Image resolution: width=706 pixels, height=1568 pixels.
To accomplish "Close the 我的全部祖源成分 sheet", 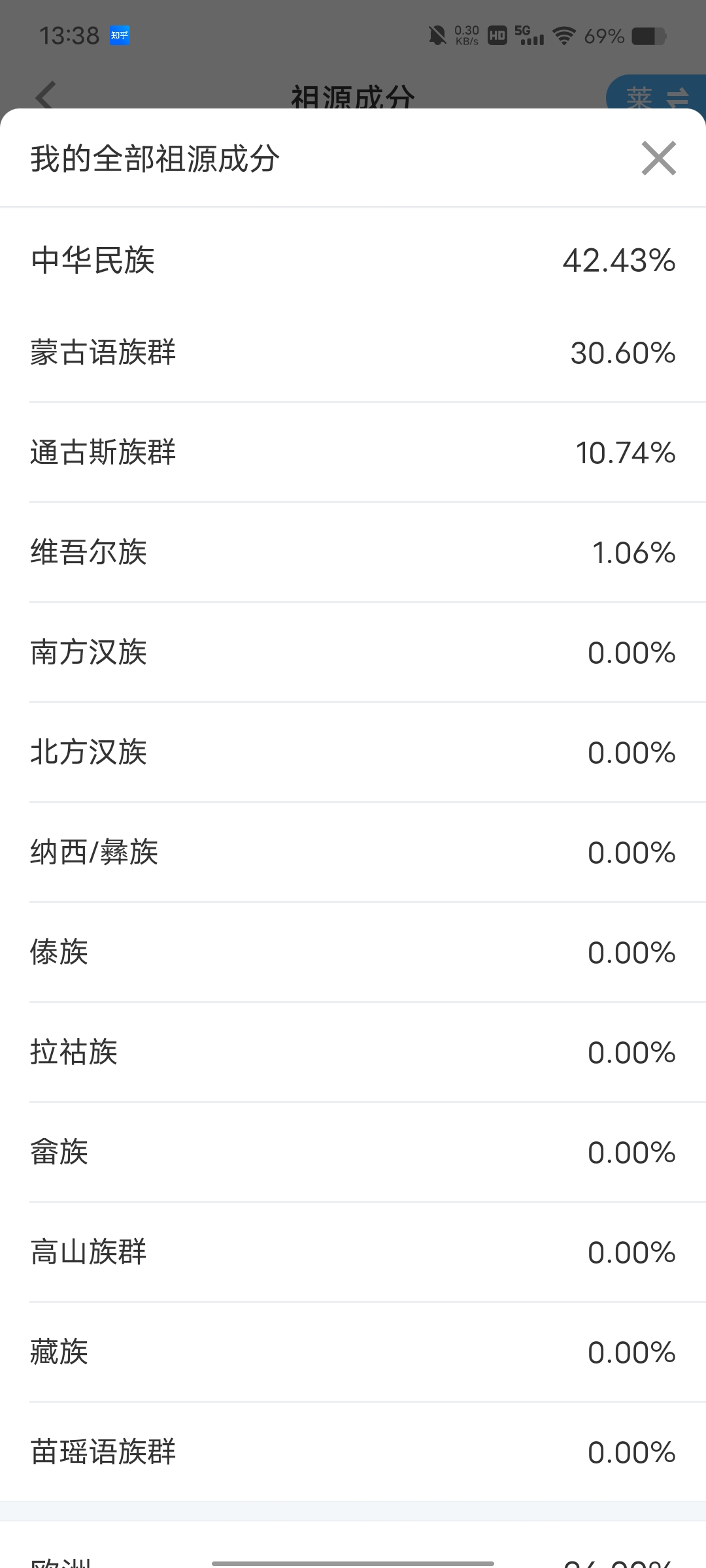I will click(658, 158).
